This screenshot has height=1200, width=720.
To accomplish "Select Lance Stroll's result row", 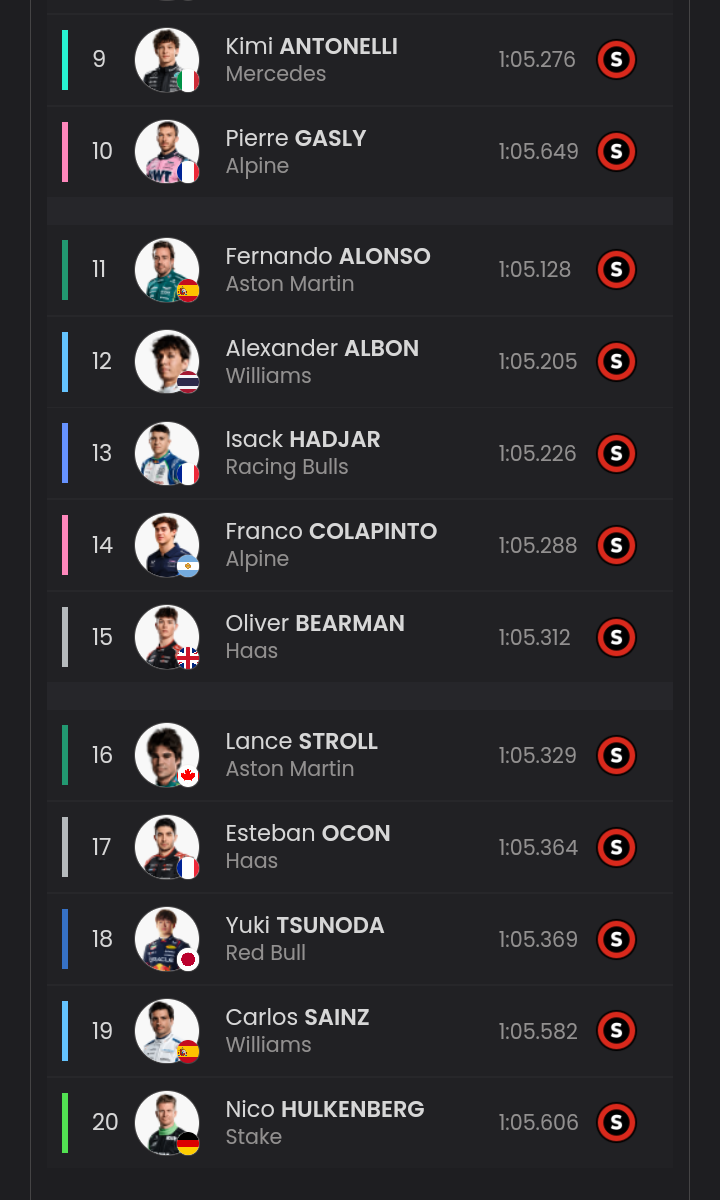I will pos(360,755).
